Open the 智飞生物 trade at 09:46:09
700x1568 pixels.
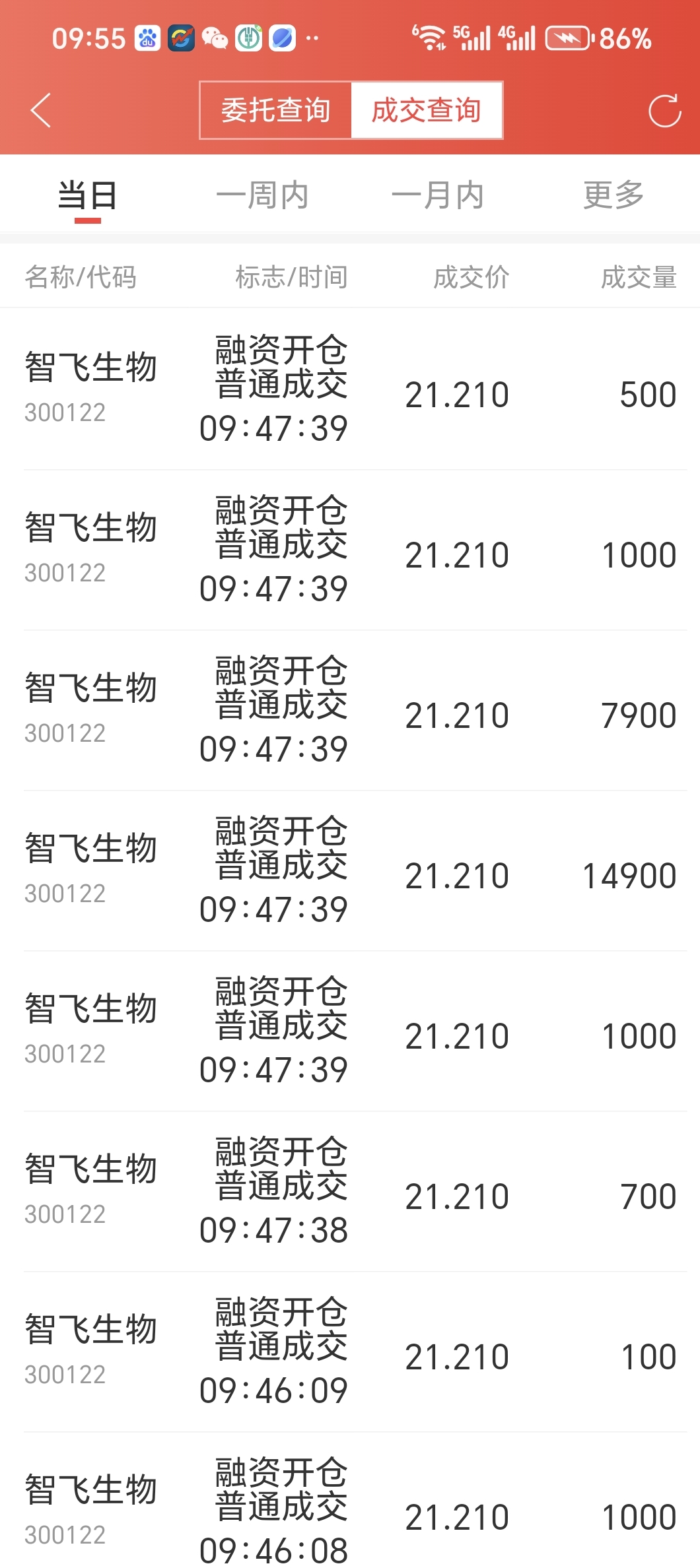coord(350,1352)
